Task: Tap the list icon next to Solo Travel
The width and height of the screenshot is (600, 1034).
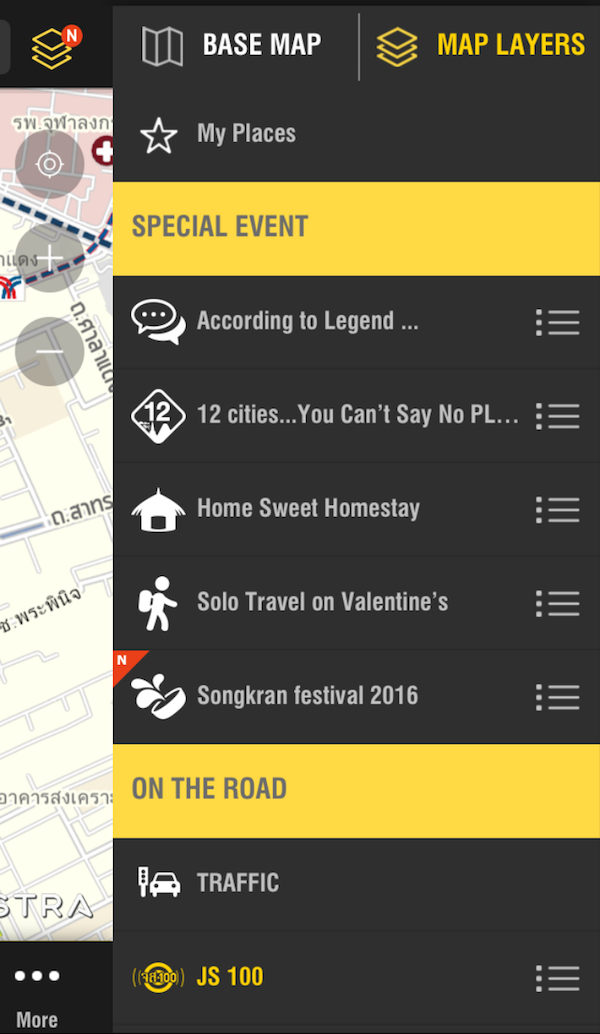Action: (x=557, y=603)
